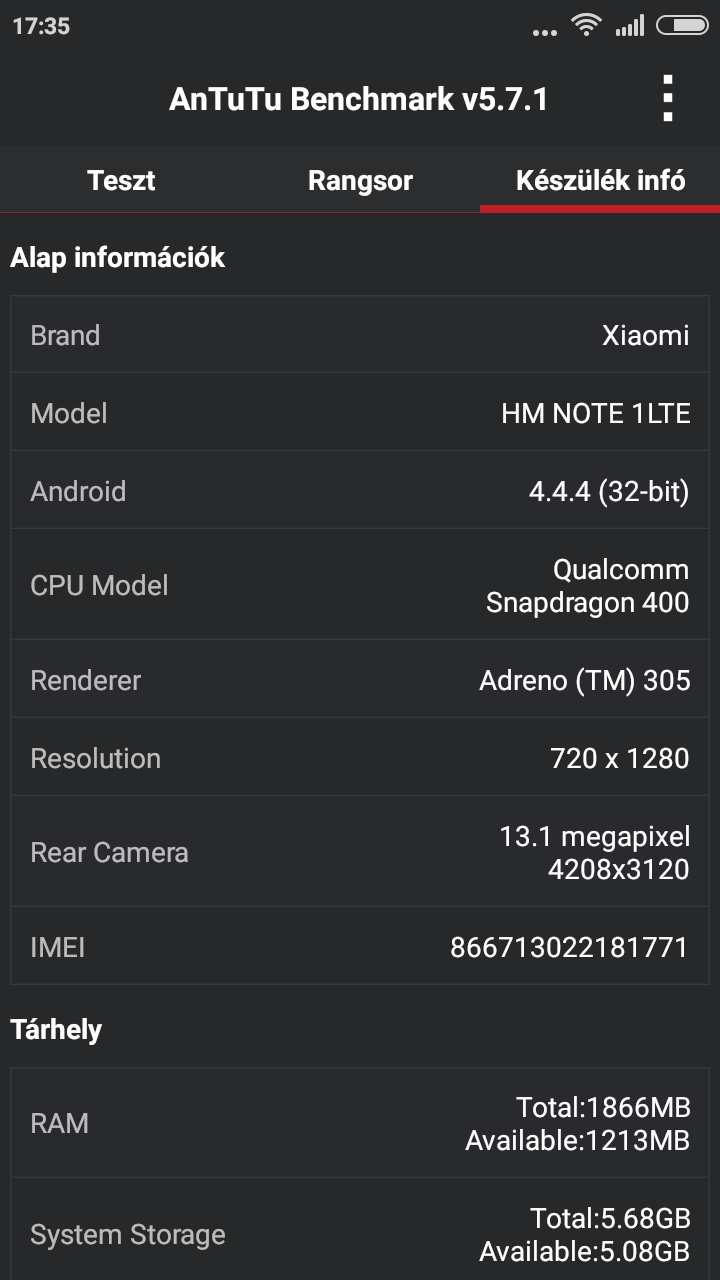Image resolution: width=720 pixels, height=1280 pixels.
Task: Switch to the Rangsor tab
Action: pos(360,181)
